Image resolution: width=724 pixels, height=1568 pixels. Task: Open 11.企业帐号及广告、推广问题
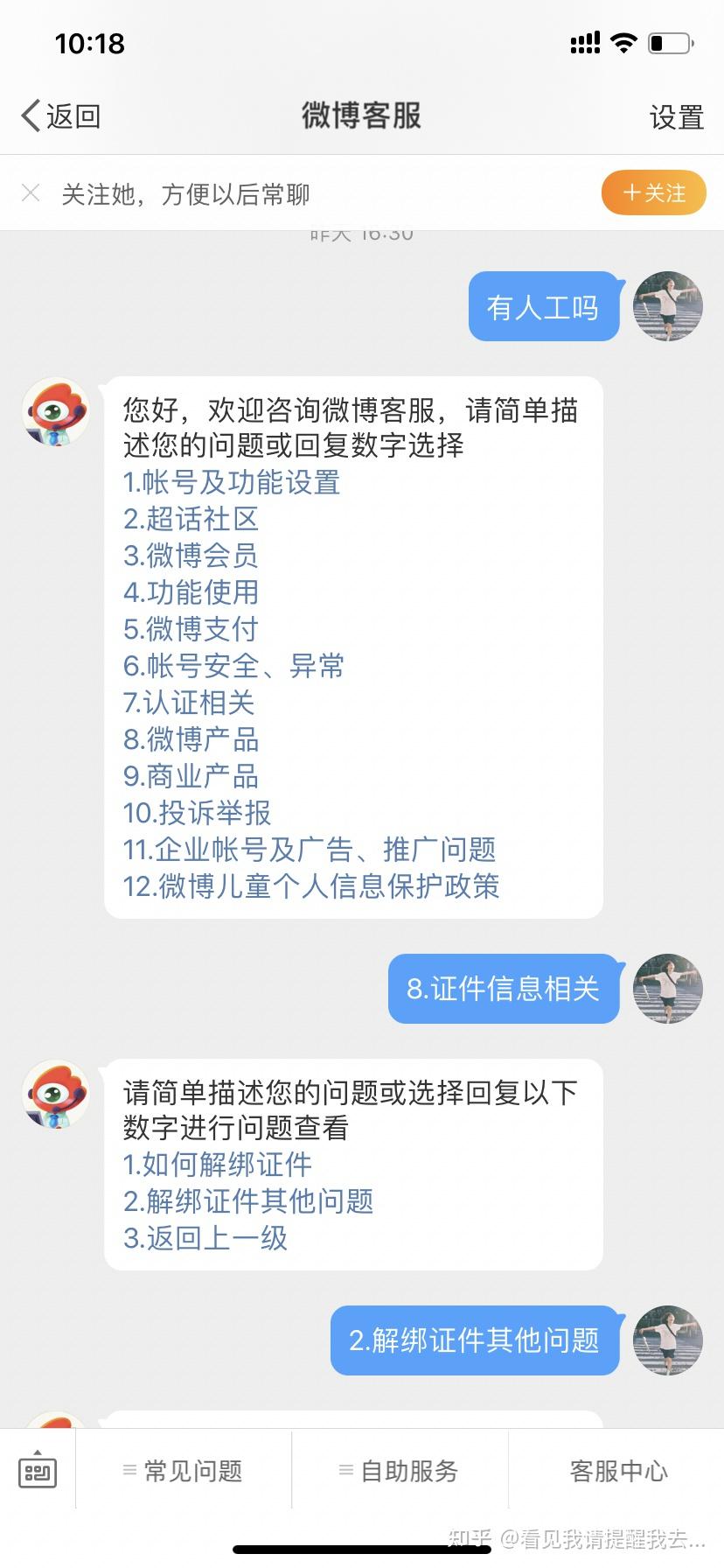click(x=310, y=850)
